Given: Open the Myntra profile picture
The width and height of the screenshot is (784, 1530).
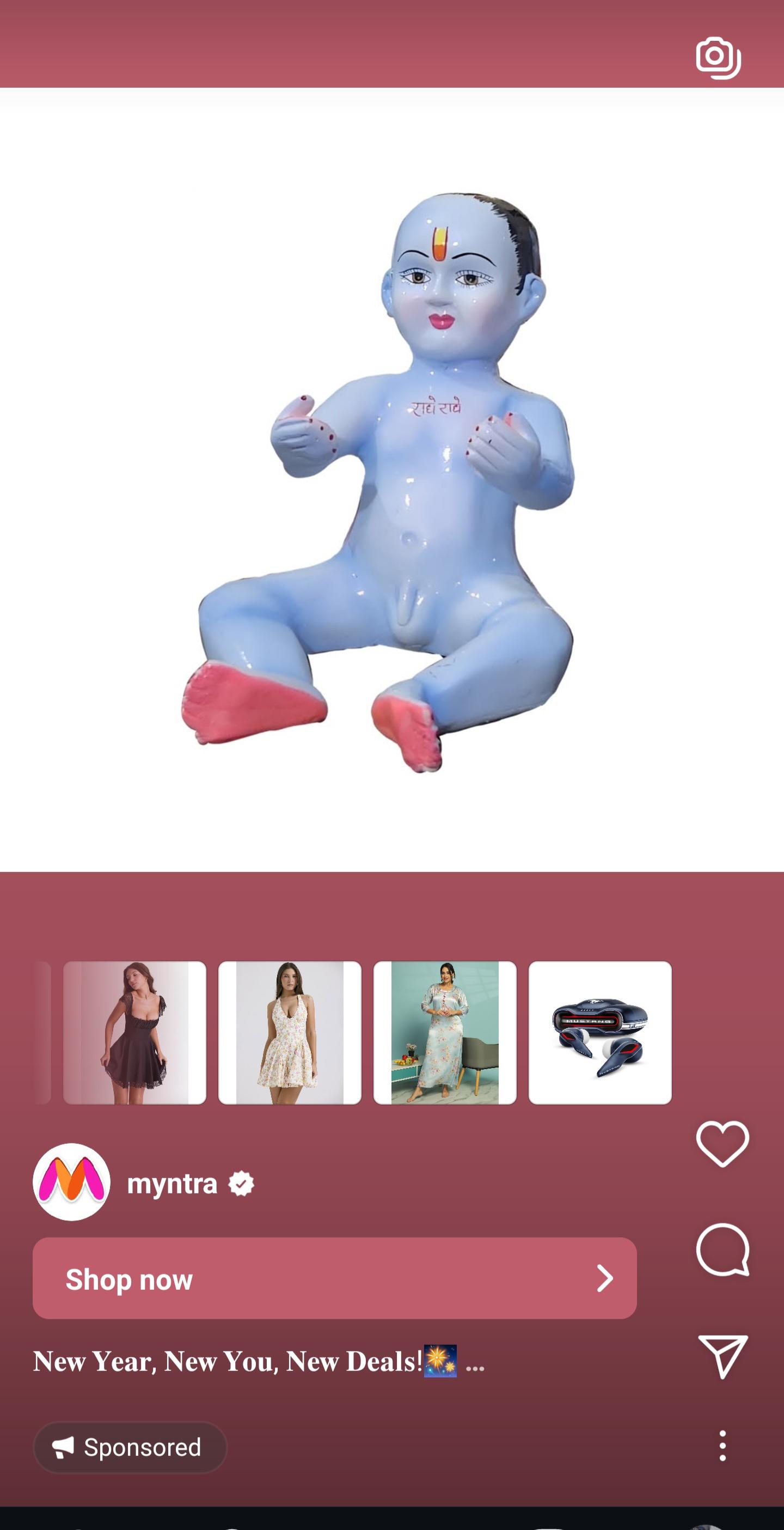Looking at the screenshot, I should [x=72, y=1182].
